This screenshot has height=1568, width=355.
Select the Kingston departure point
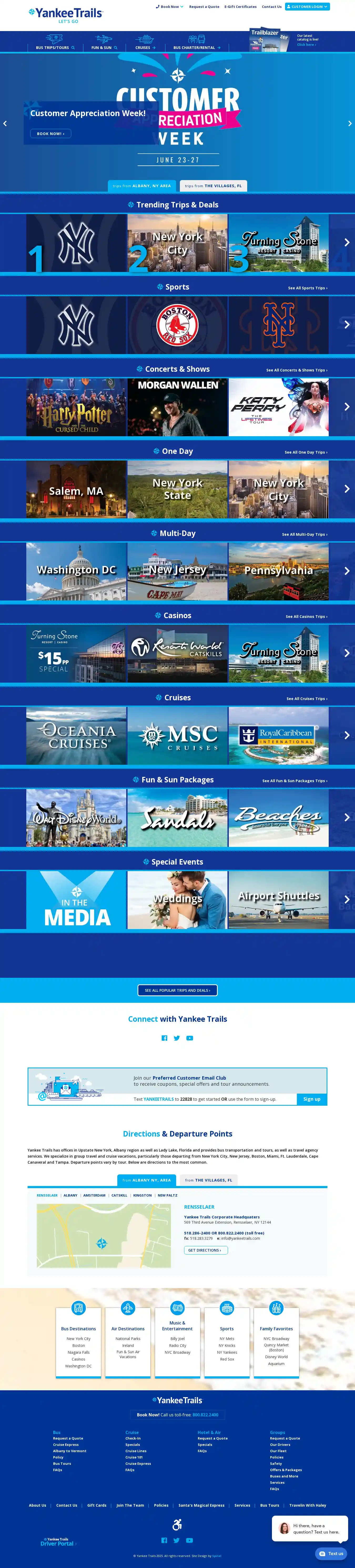[x=142, y=1195]
